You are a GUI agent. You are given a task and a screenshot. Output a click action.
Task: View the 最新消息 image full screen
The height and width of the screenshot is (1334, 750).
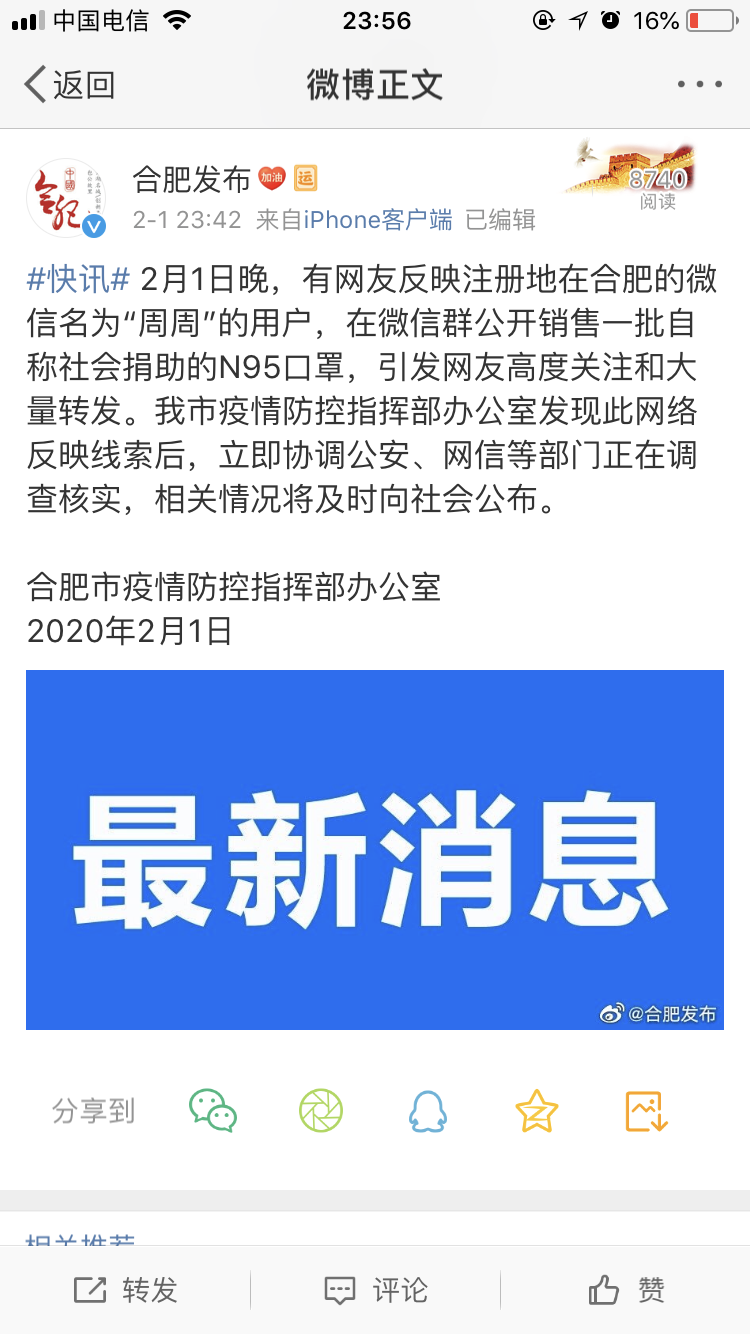click(375, 849)
